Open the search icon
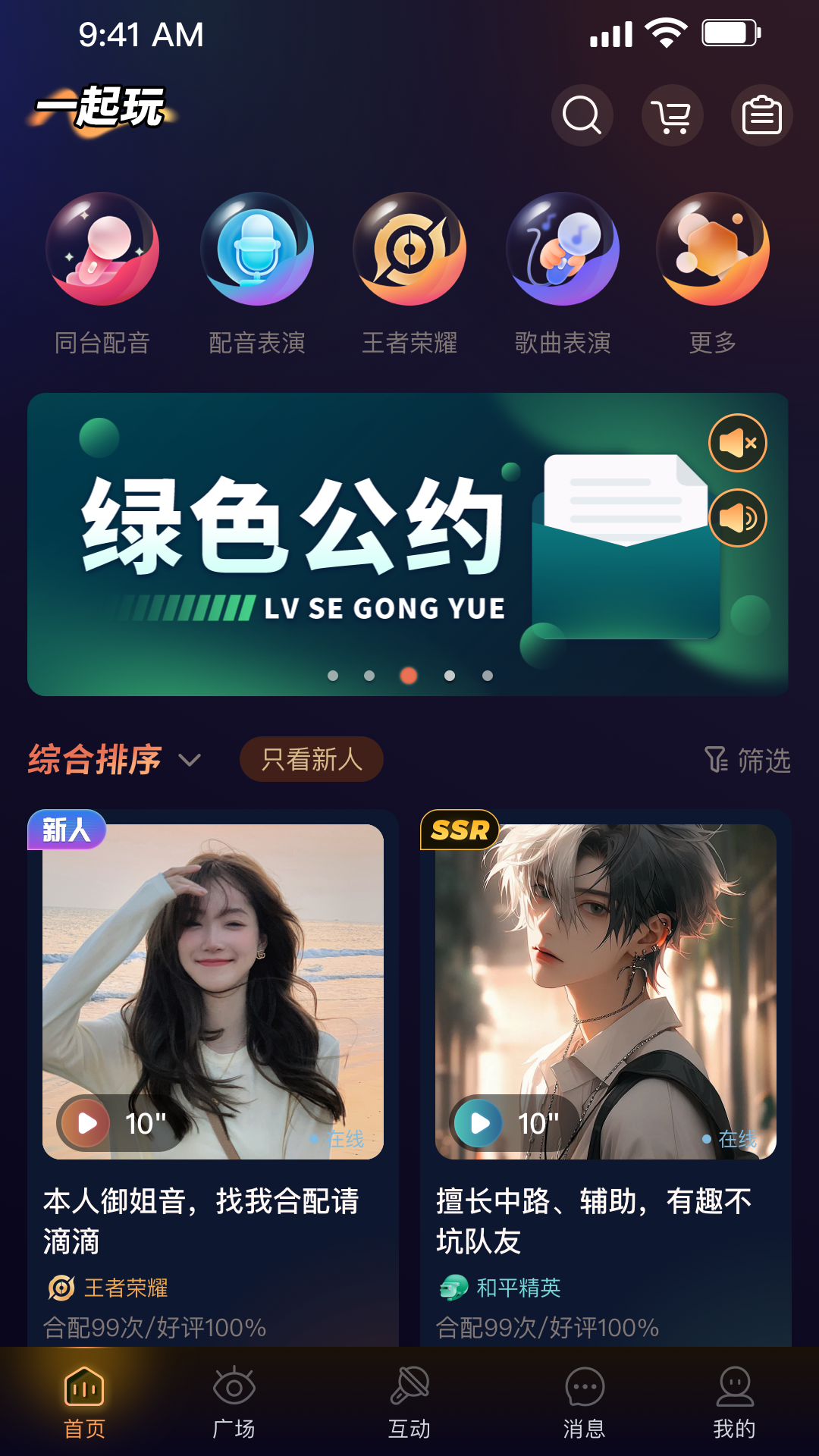Viewport: 819px width, 1456px height. (582, 115)
